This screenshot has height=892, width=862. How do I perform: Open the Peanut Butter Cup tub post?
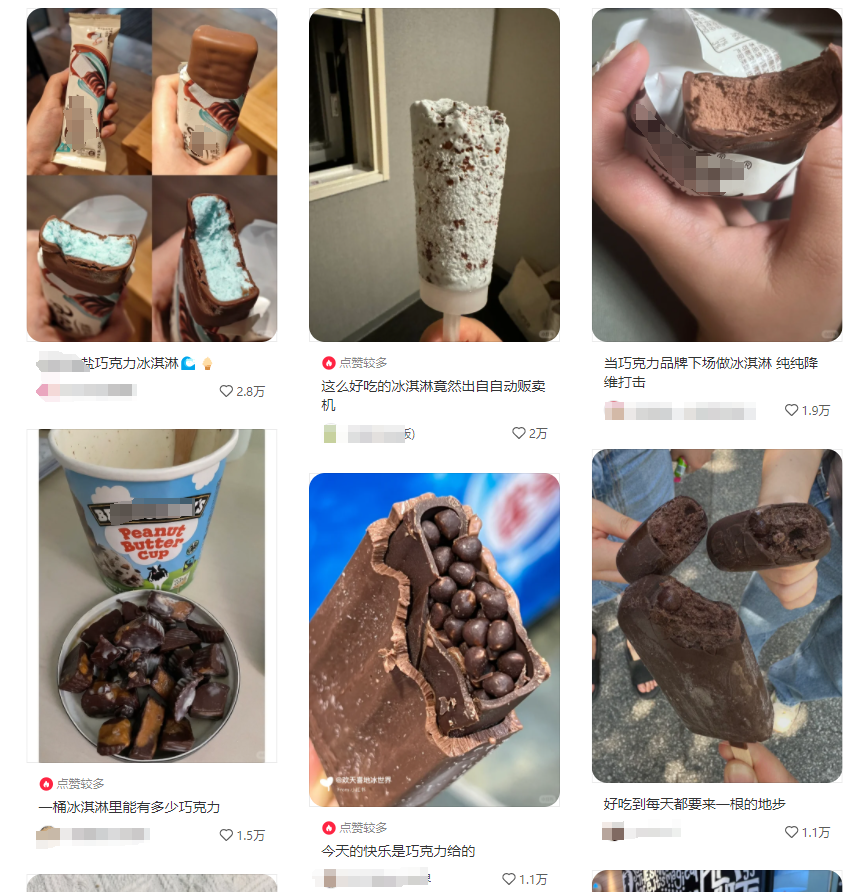point(151,595)
